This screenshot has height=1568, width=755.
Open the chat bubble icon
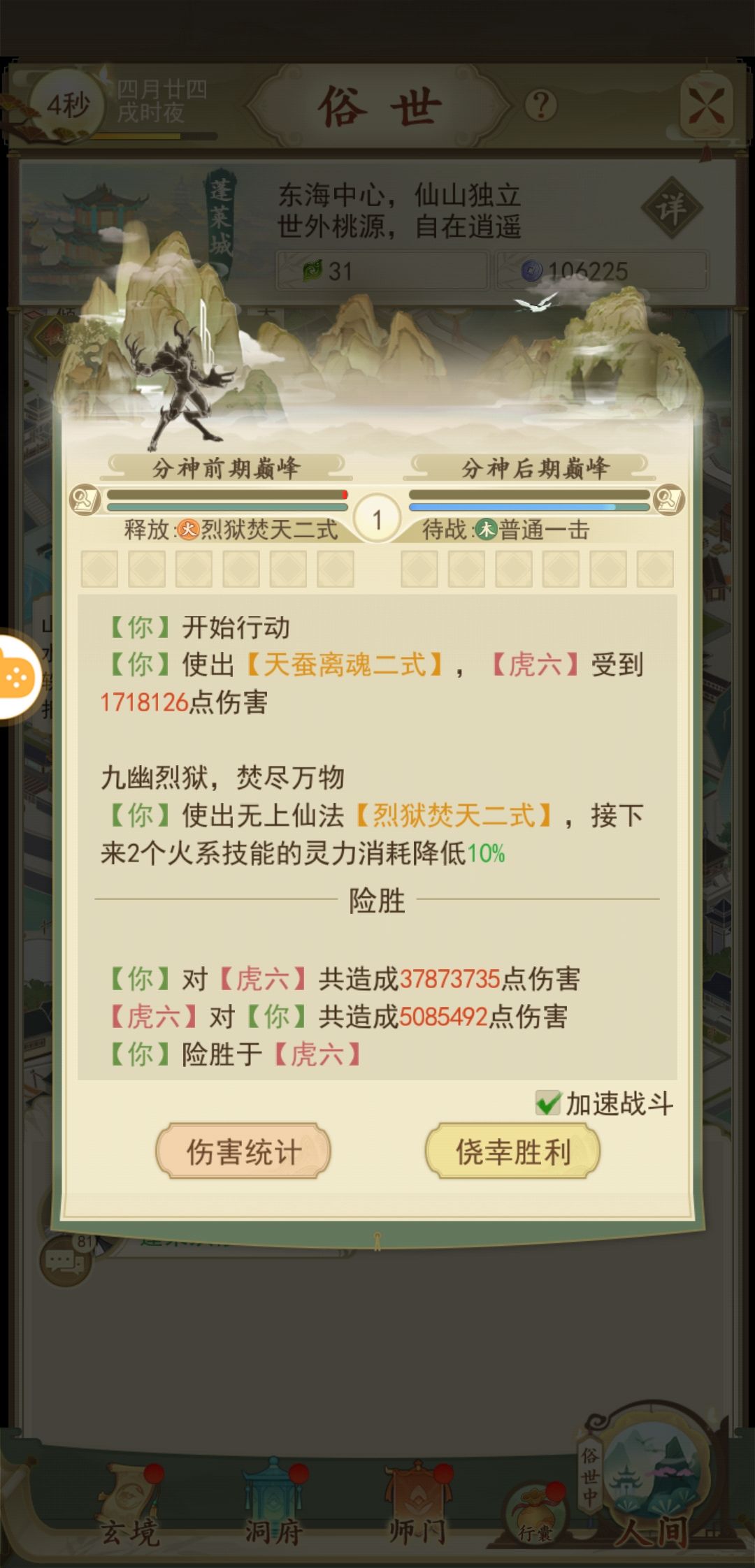click(x=65, y=1261)
